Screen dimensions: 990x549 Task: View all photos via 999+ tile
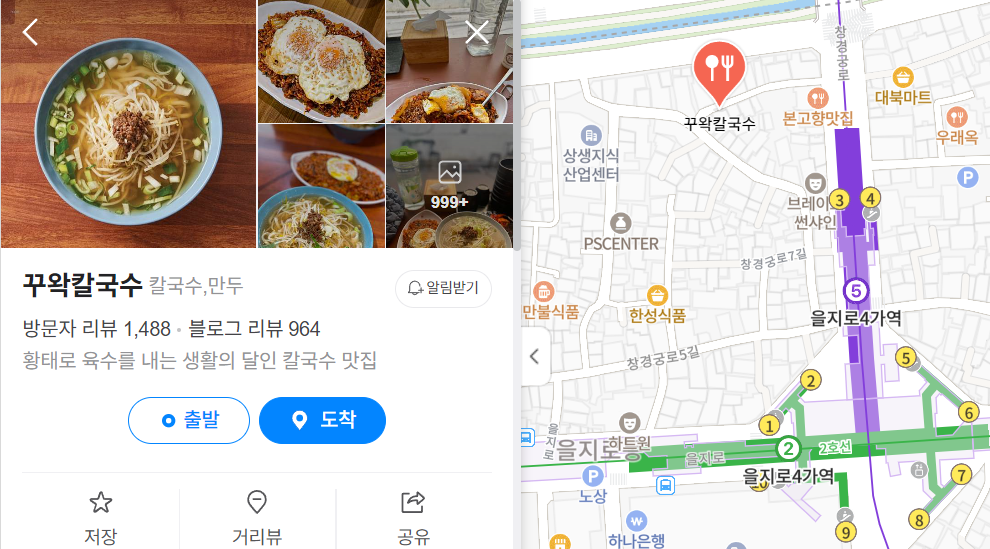tap(449, 186)
